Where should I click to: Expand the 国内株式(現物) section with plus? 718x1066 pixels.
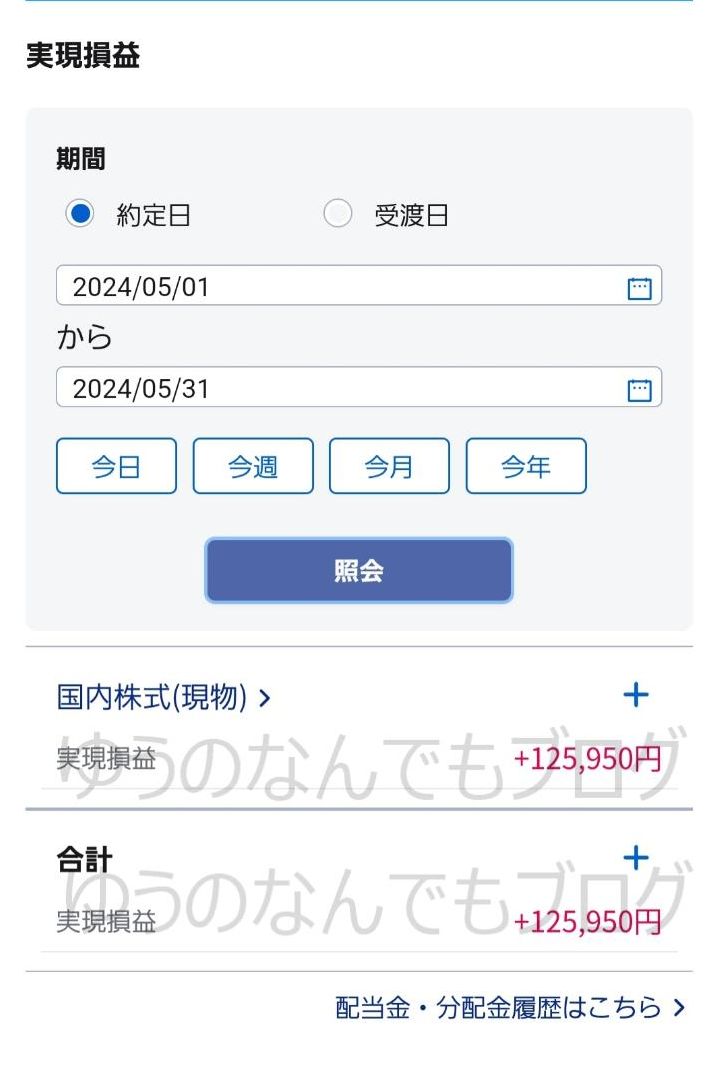pos(636,696)
